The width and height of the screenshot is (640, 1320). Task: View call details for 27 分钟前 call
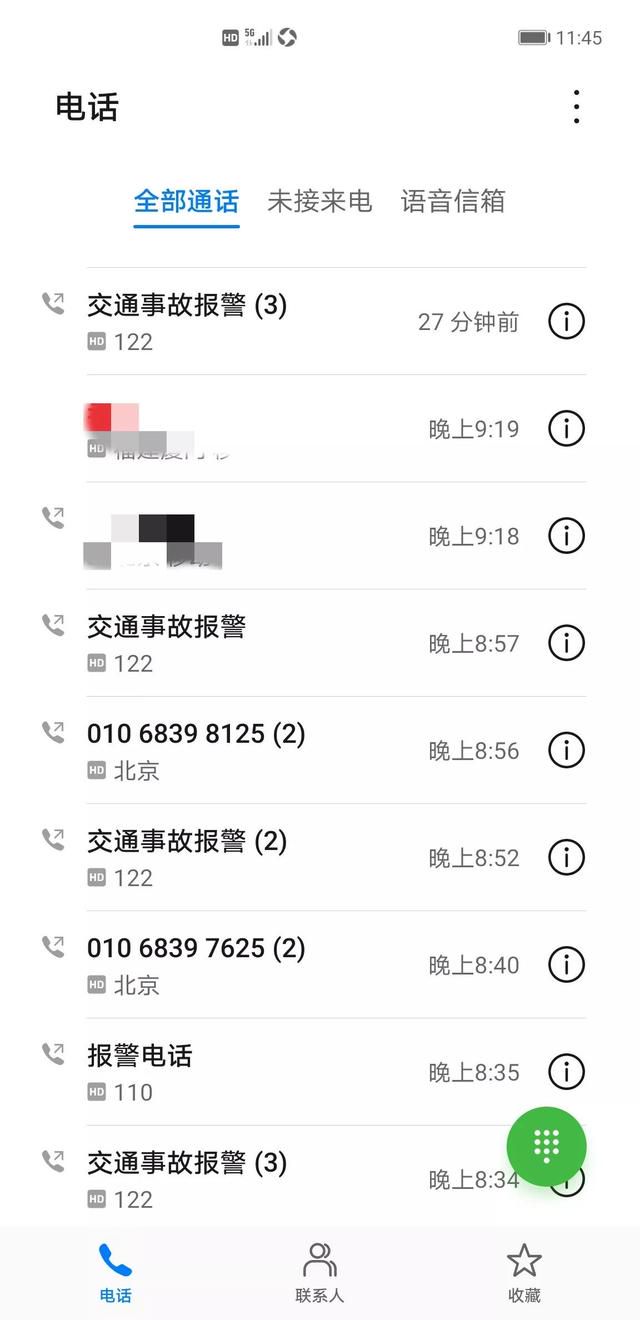566,321
